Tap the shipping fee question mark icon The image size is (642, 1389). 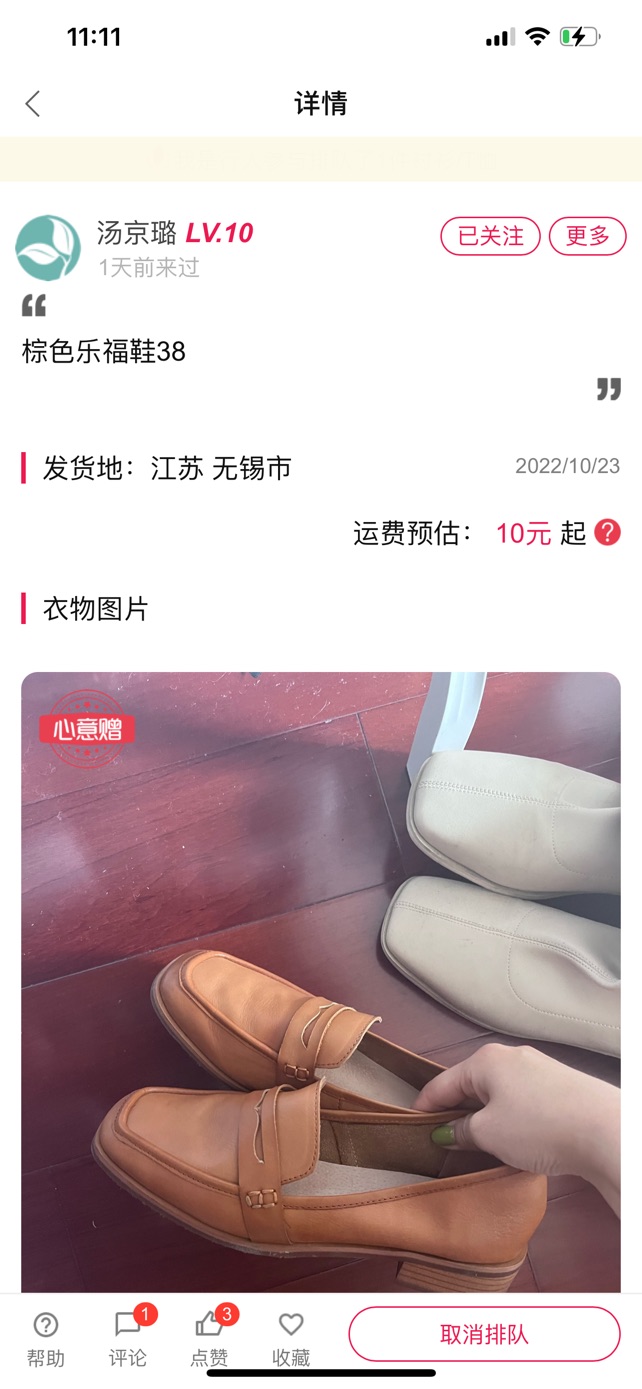[607, 532]
